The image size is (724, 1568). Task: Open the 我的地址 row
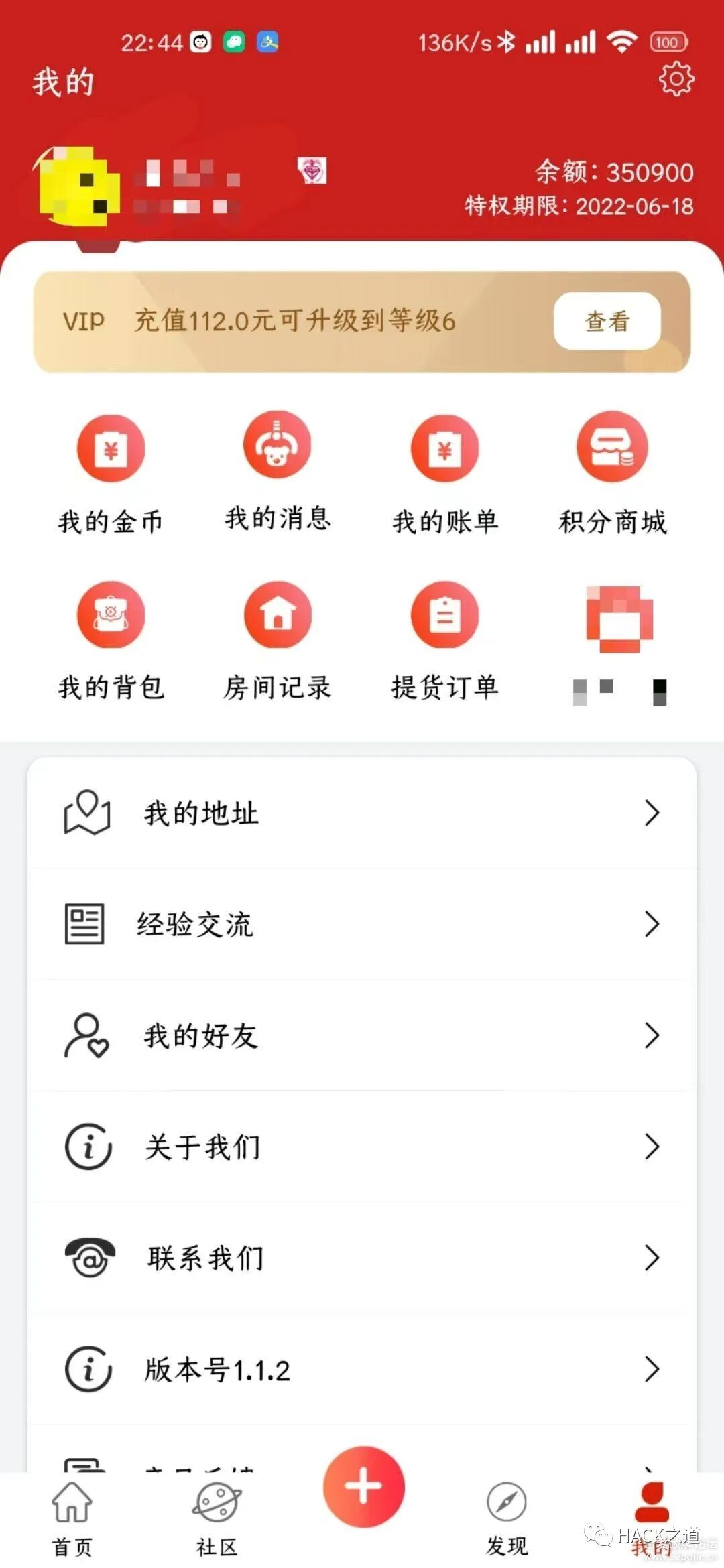pyautogui.click(x=362, y=813)
